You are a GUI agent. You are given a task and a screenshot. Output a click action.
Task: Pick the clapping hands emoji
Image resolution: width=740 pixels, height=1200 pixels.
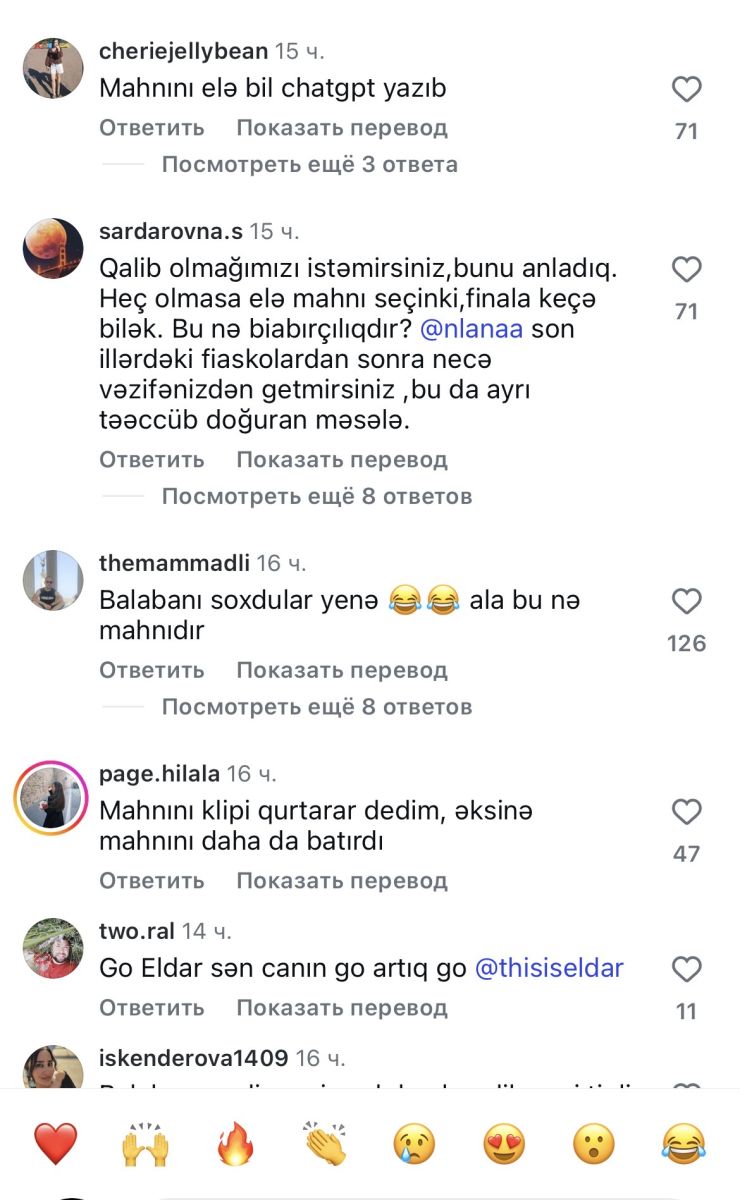pyautogui.click(x=325, y=1143)
